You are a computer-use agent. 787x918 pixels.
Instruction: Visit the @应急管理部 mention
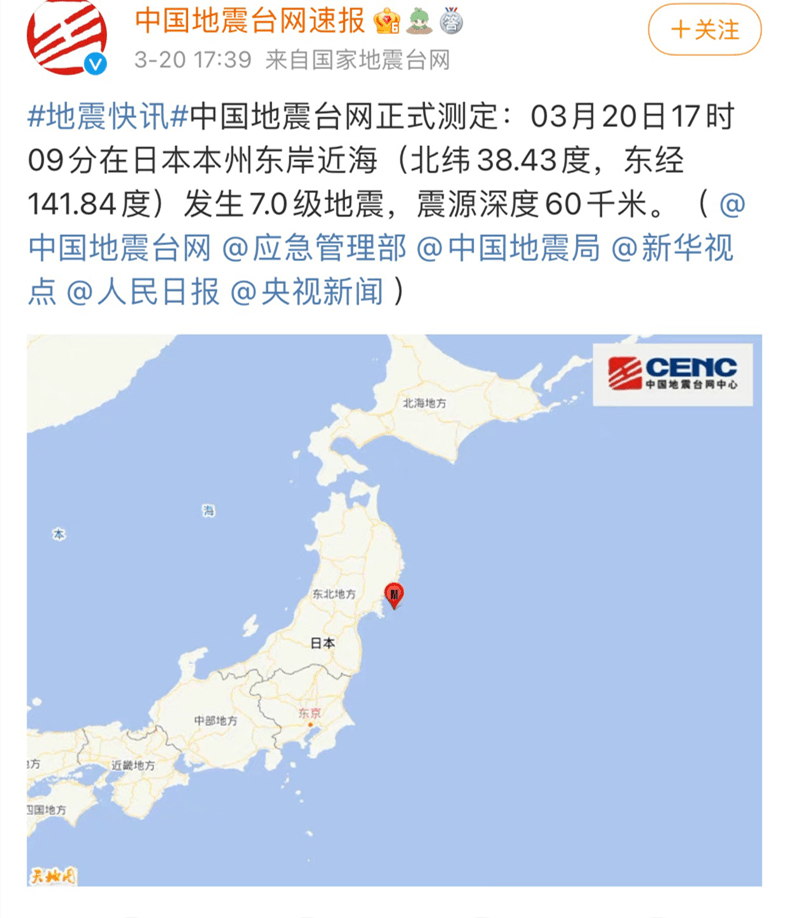[314, 247]
